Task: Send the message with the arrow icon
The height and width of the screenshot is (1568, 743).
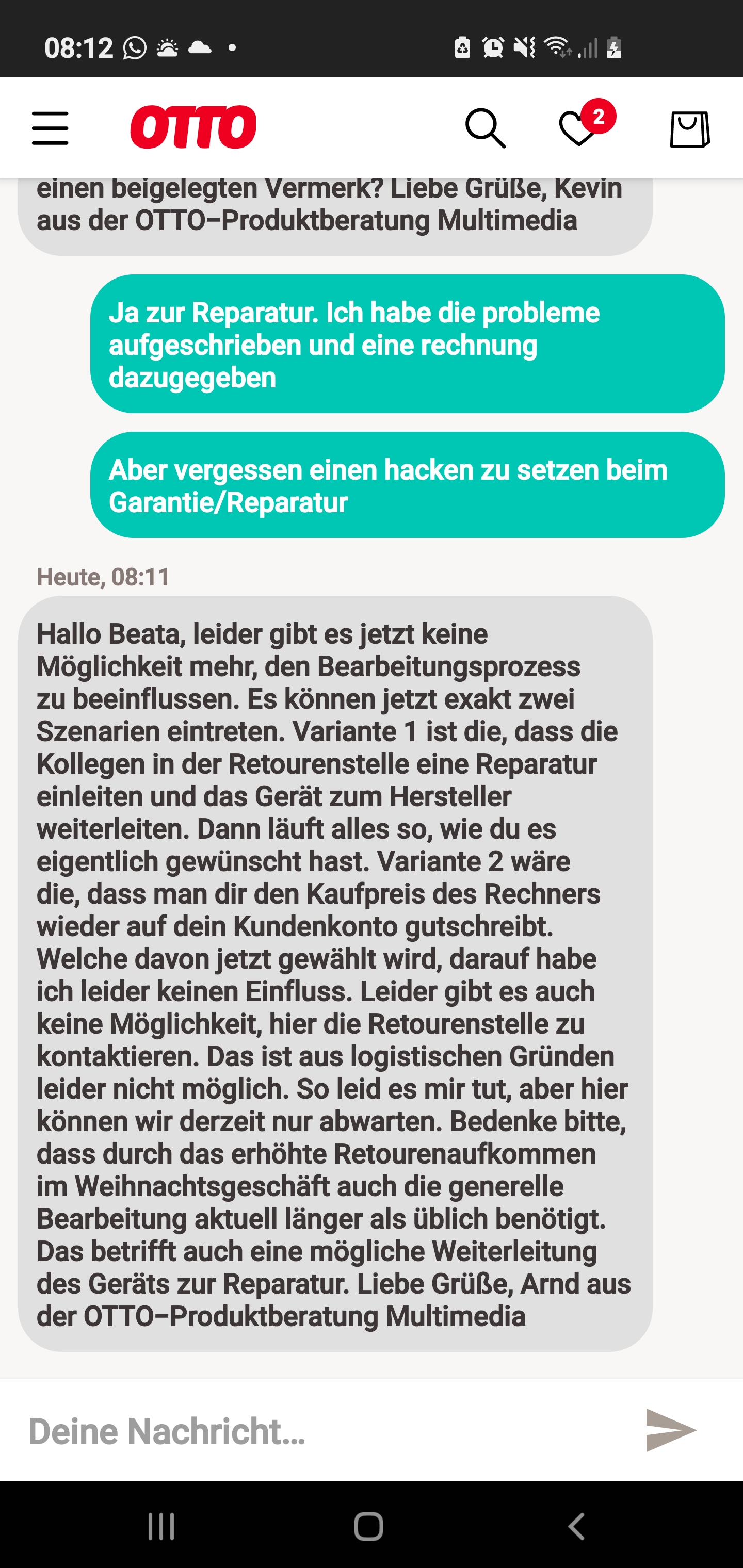Action: pos(670,1430)
